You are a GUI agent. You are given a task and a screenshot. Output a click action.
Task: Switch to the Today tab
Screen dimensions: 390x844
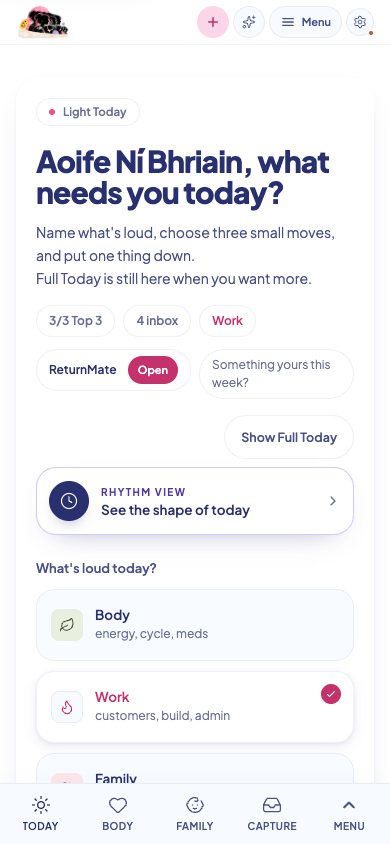click(40, 814)
